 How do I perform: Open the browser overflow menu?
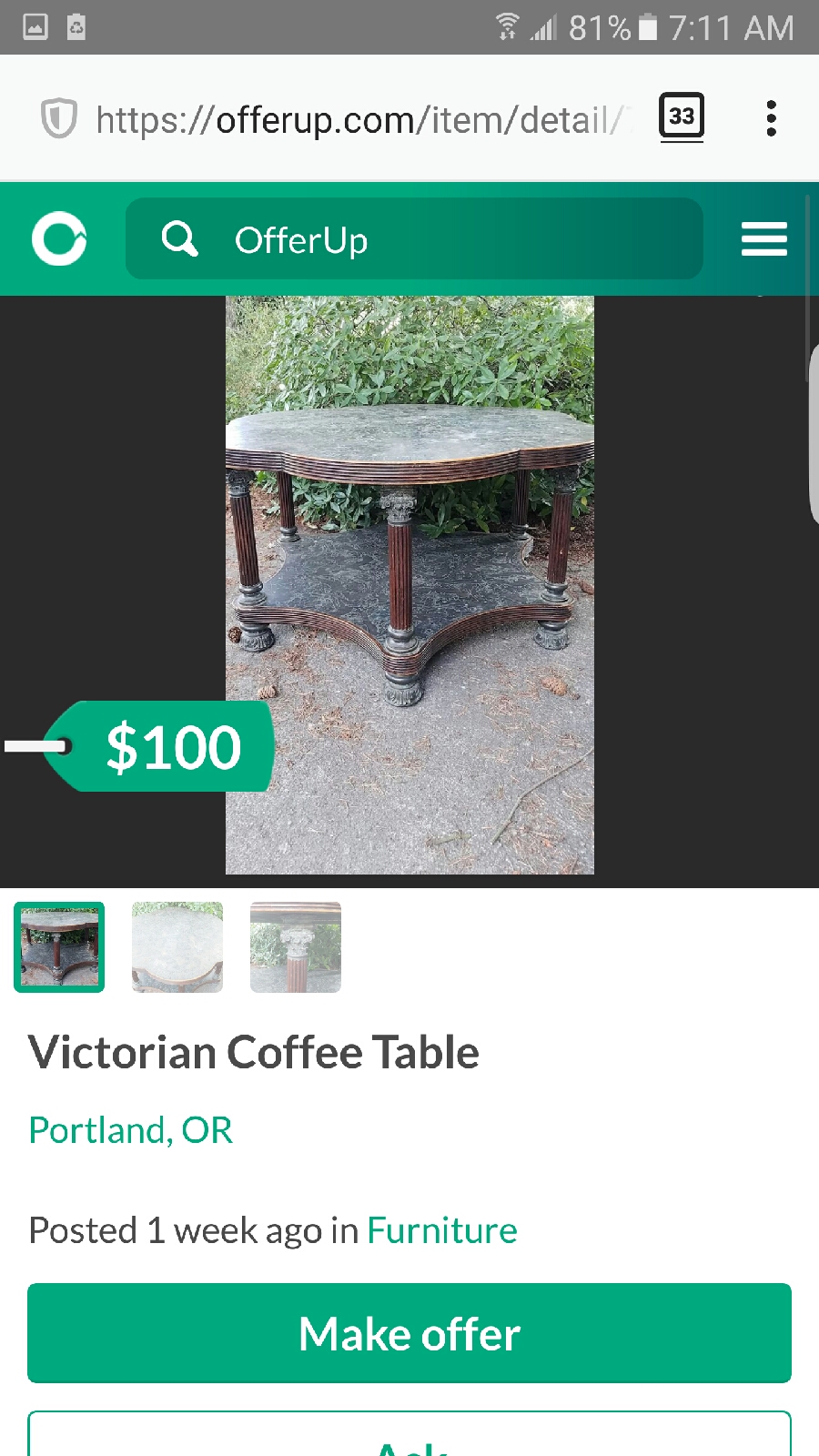pos(771,118)
